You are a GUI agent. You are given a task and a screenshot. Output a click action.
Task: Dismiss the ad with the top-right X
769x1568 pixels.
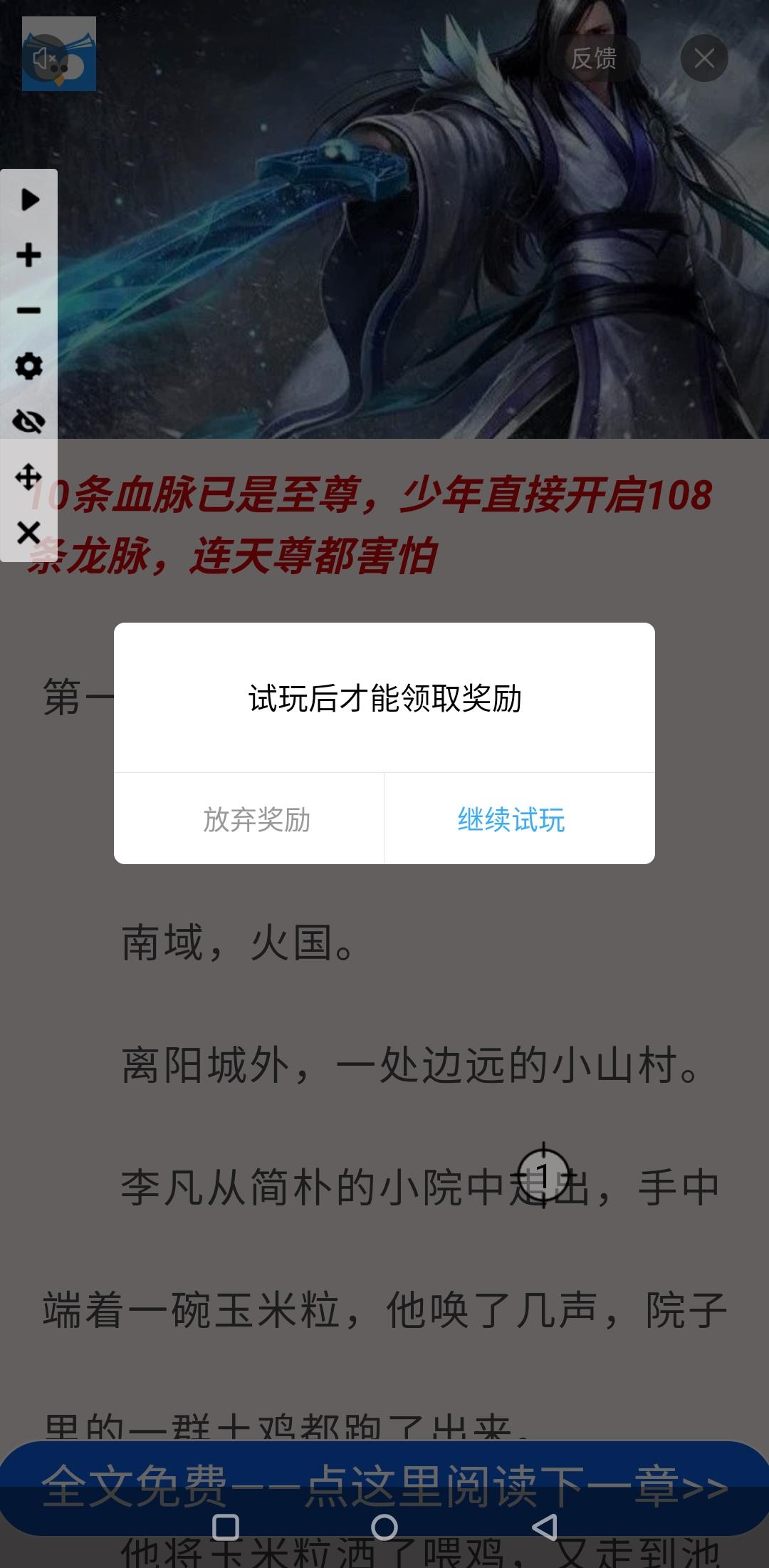pos(704,58)
